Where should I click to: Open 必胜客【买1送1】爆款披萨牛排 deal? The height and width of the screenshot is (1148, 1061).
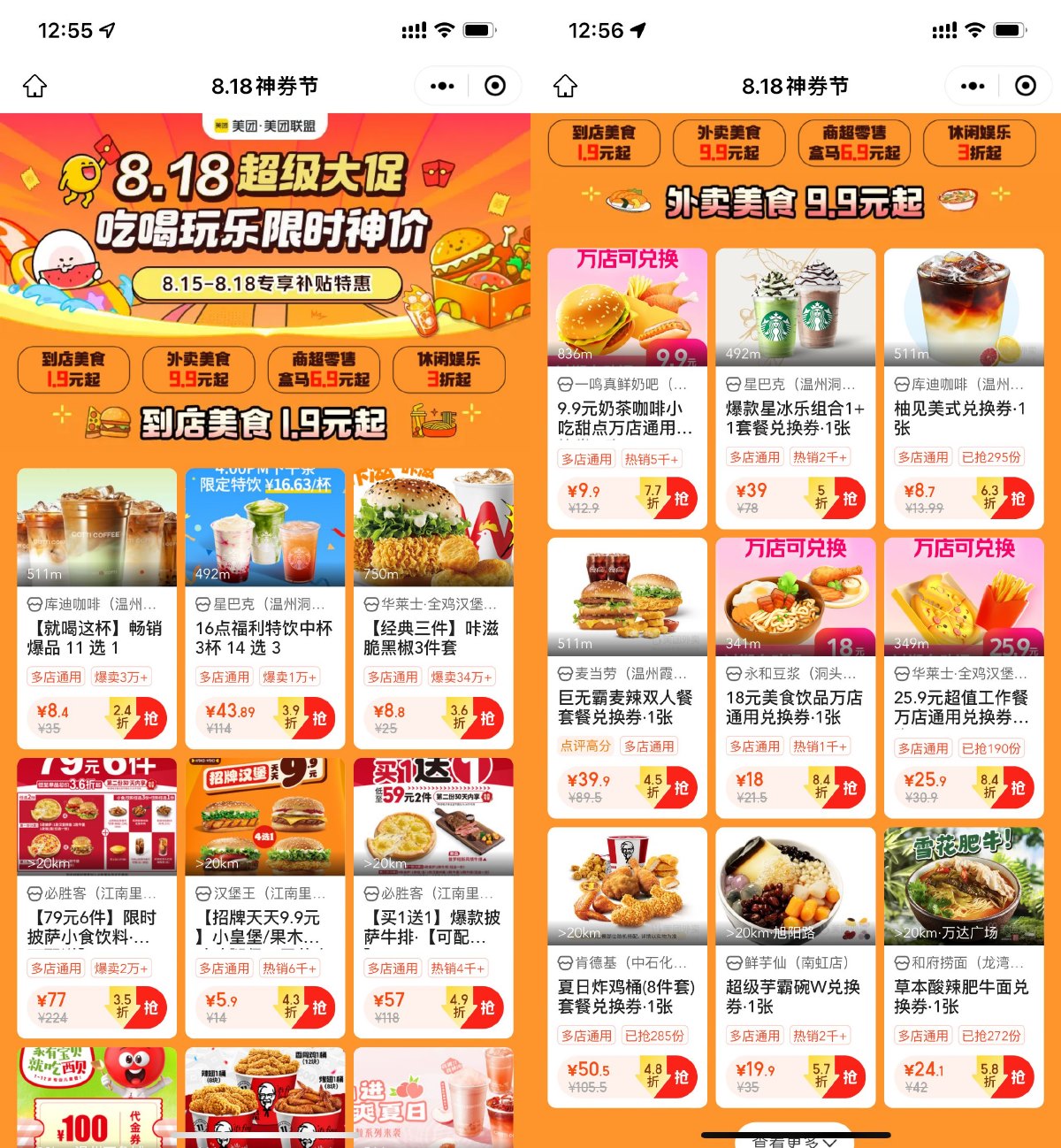click(433, 926)
